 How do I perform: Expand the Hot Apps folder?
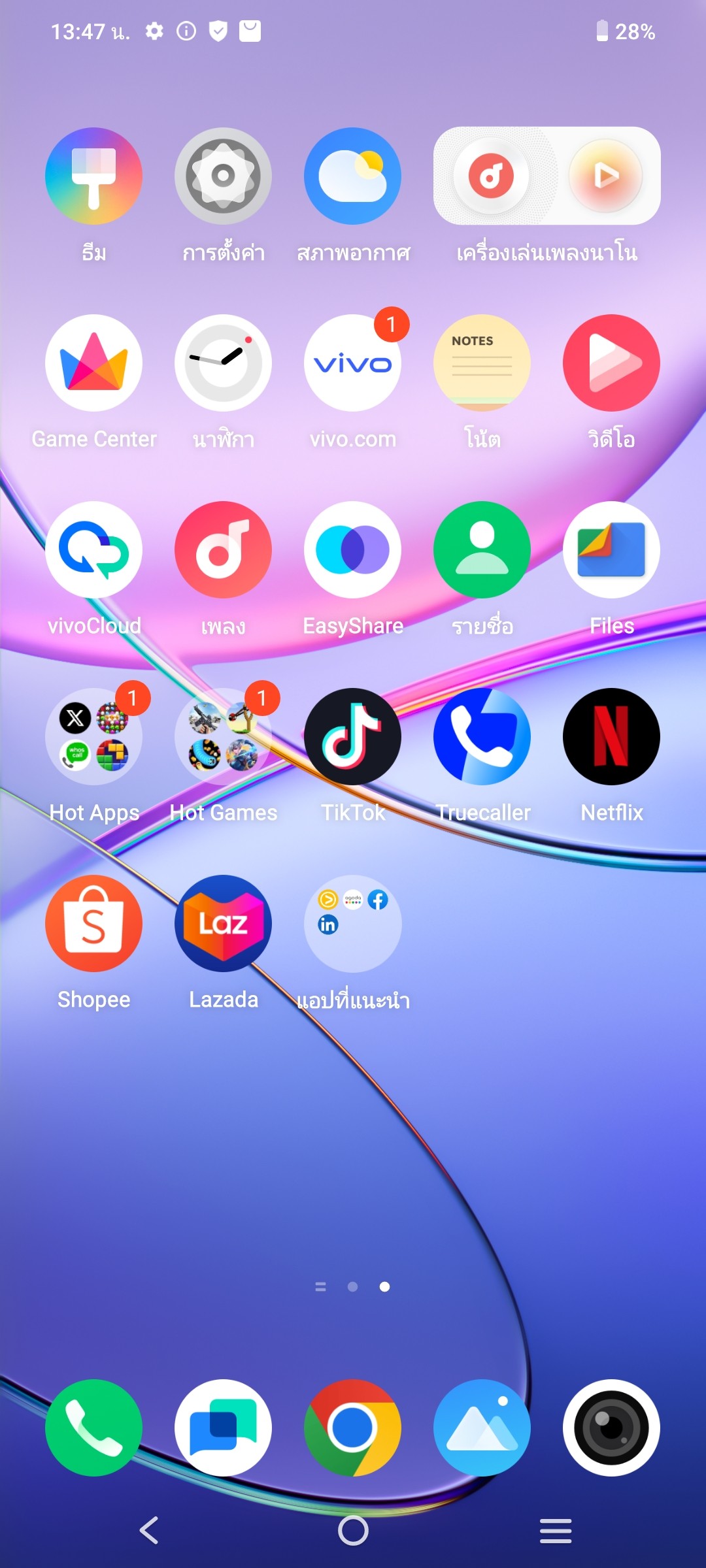tap(93, 737)
